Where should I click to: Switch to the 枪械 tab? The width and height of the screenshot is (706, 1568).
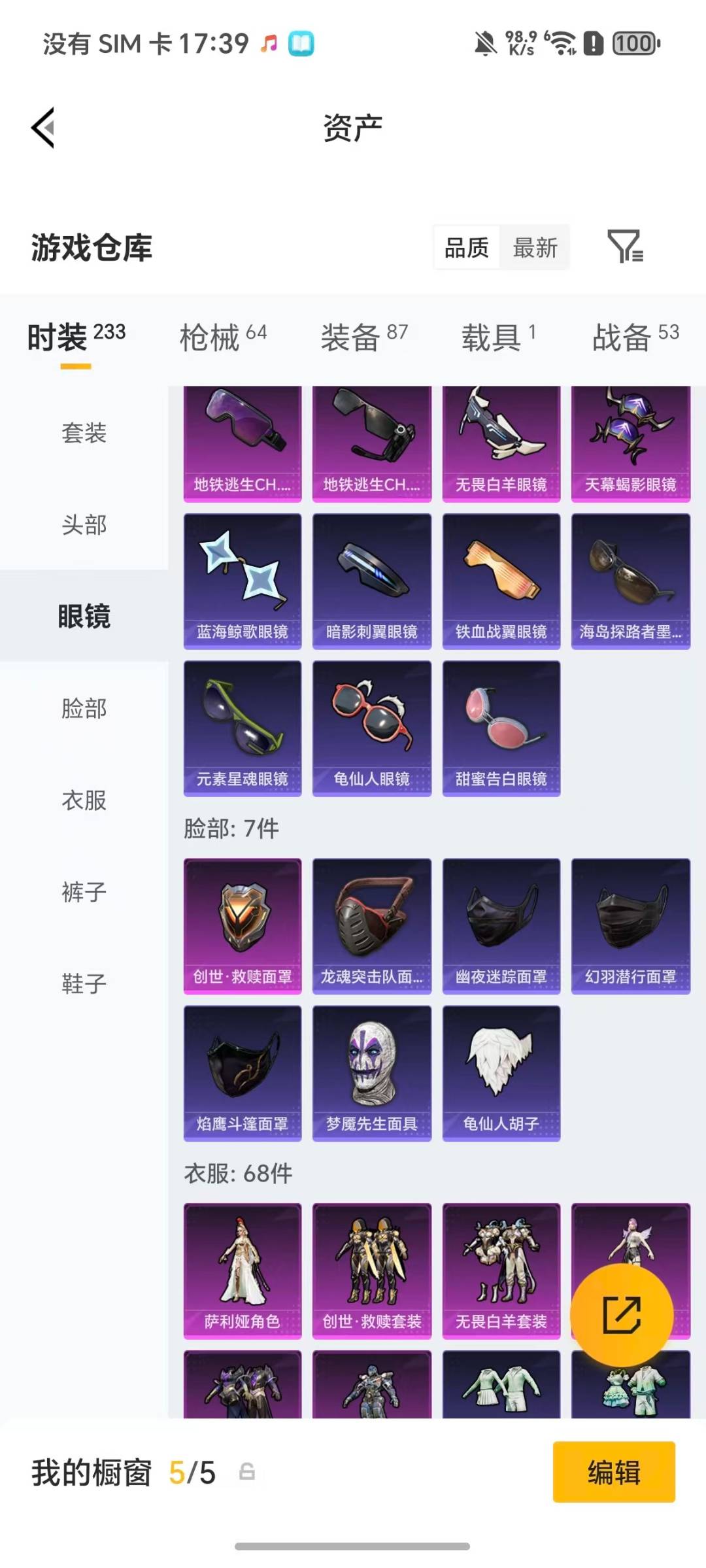pyautogui.click(x=223, y=337)
